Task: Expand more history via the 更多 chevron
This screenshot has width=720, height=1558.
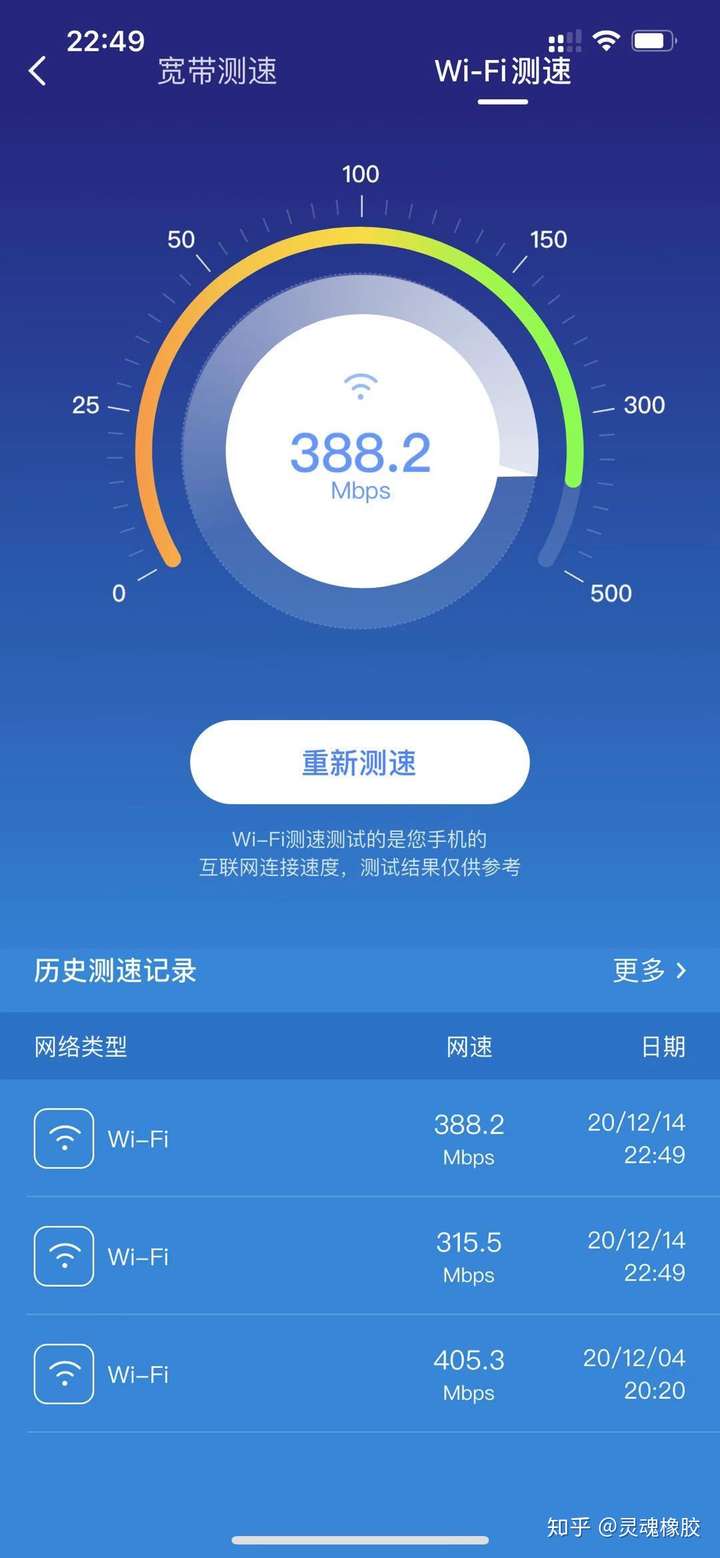Action: click(650, 971)
